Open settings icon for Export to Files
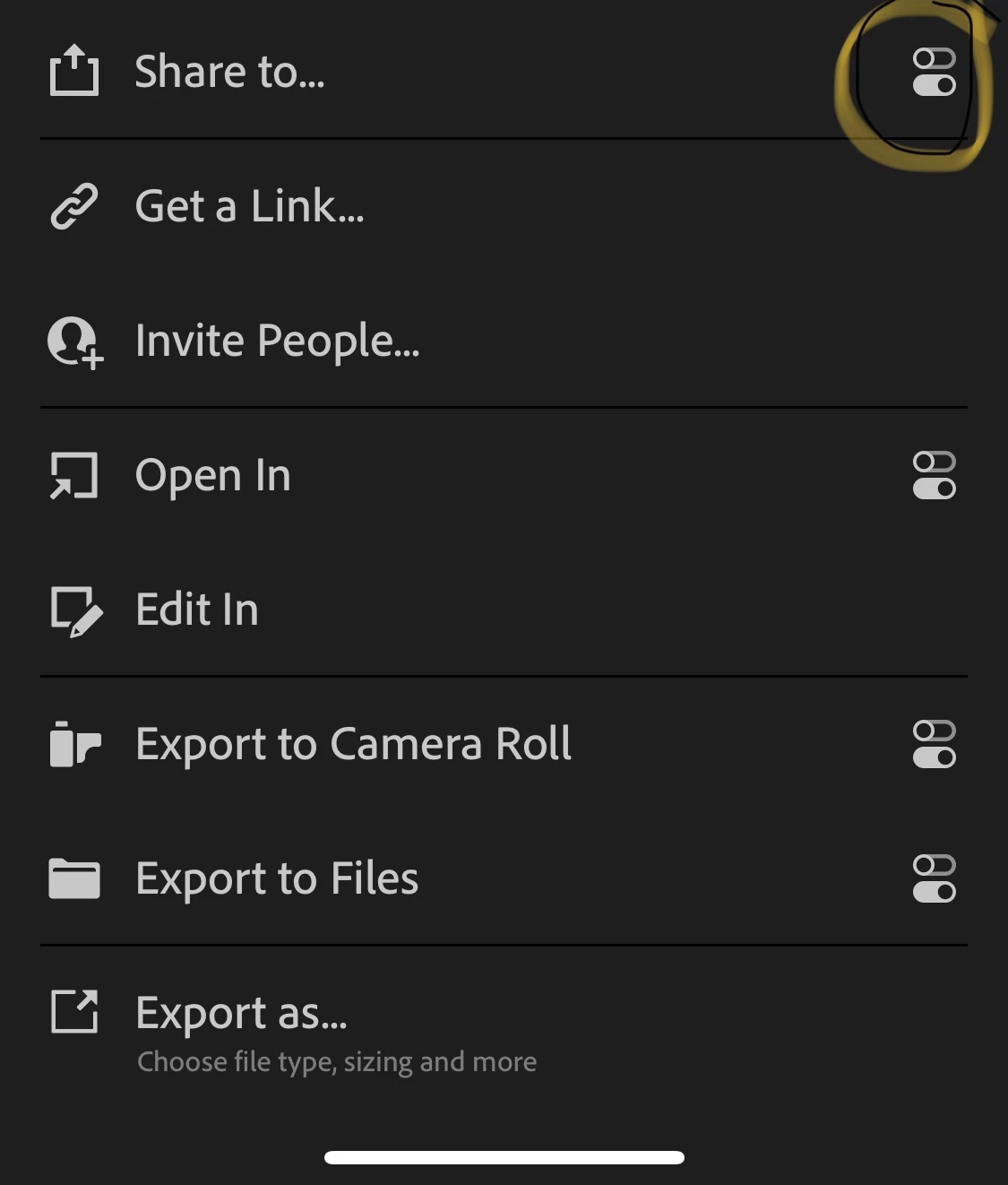The width and height of the screenshot is (1008, 1185). (934, 878)
